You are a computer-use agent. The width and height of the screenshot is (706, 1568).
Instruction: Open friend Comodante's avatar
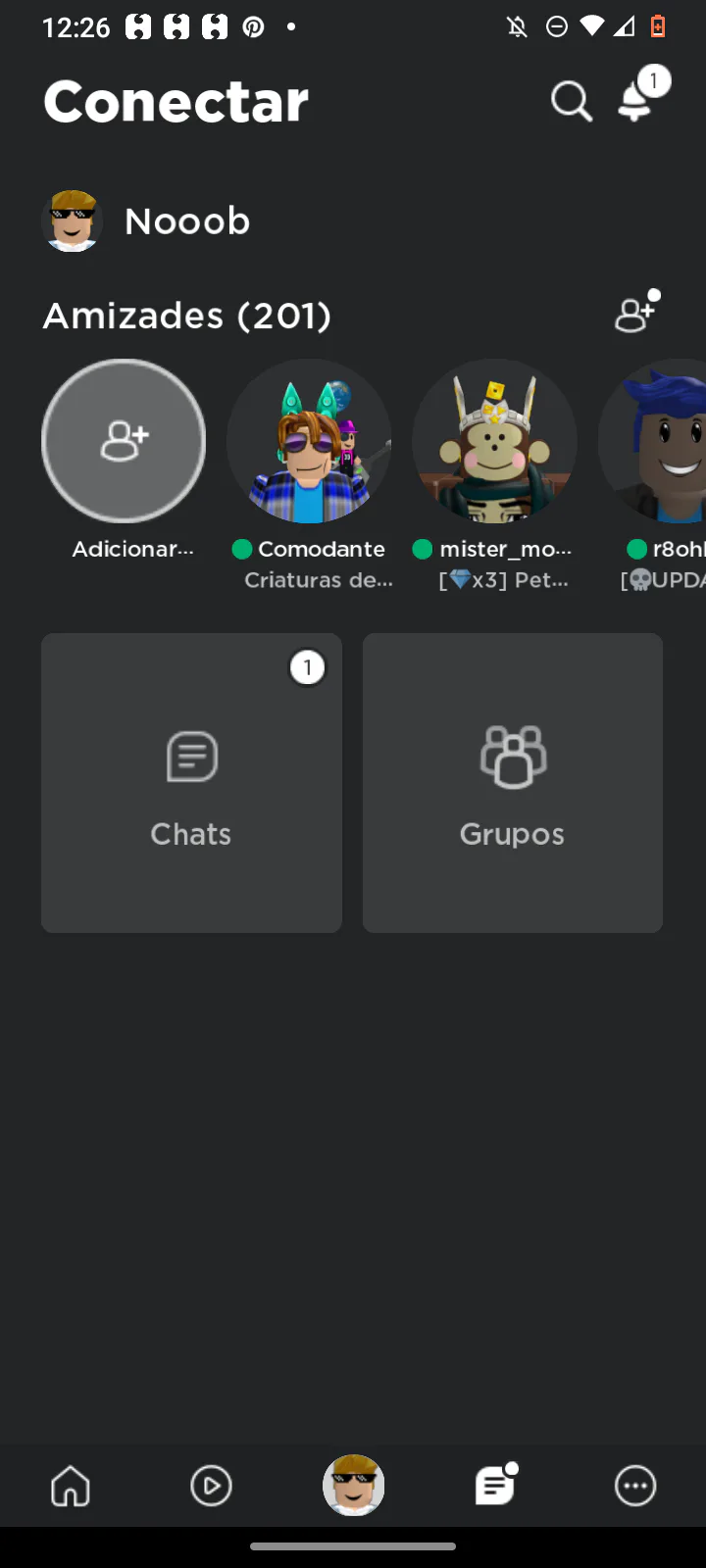(x=309, y=441)
